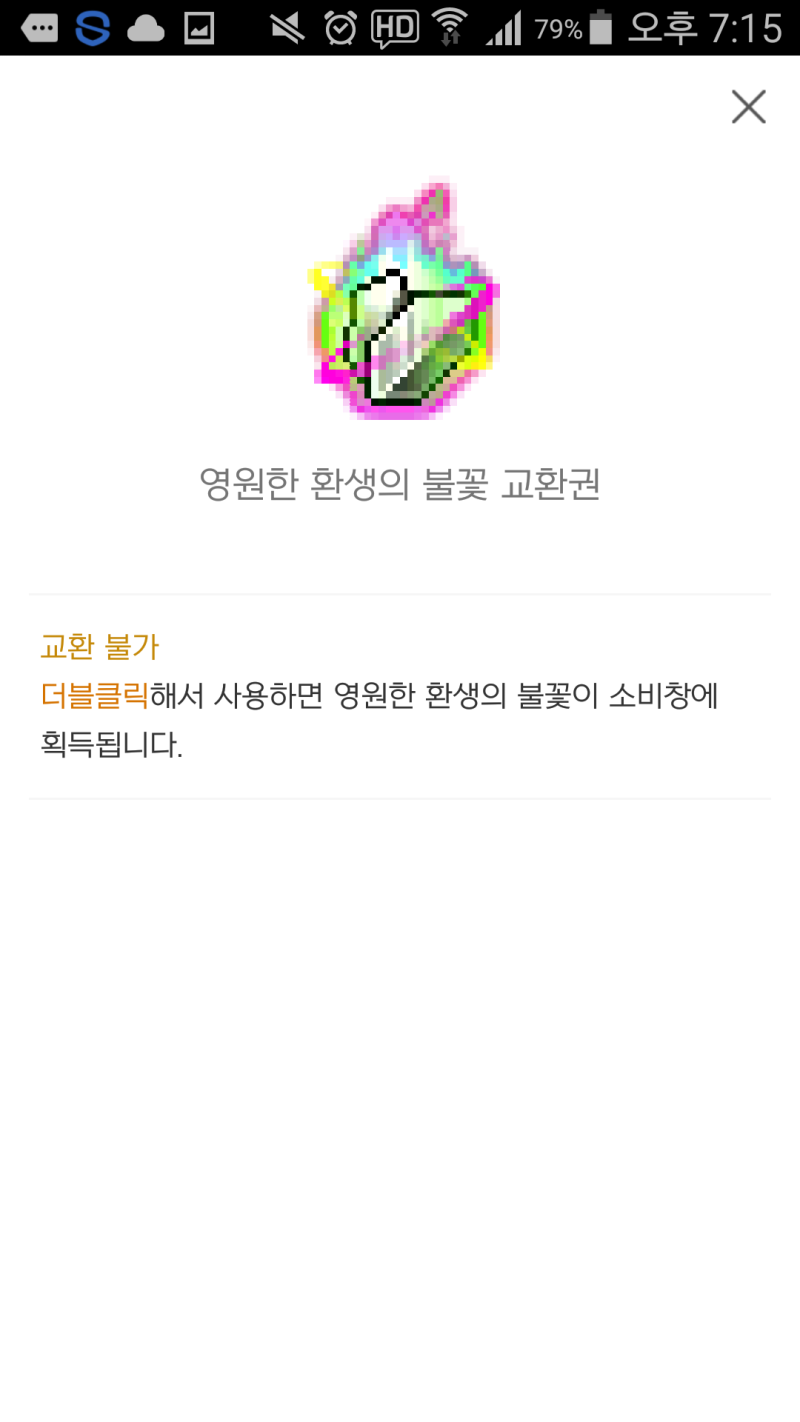
Task: Open the item icon image of the flame ticket
Action: tap(400, 300)
